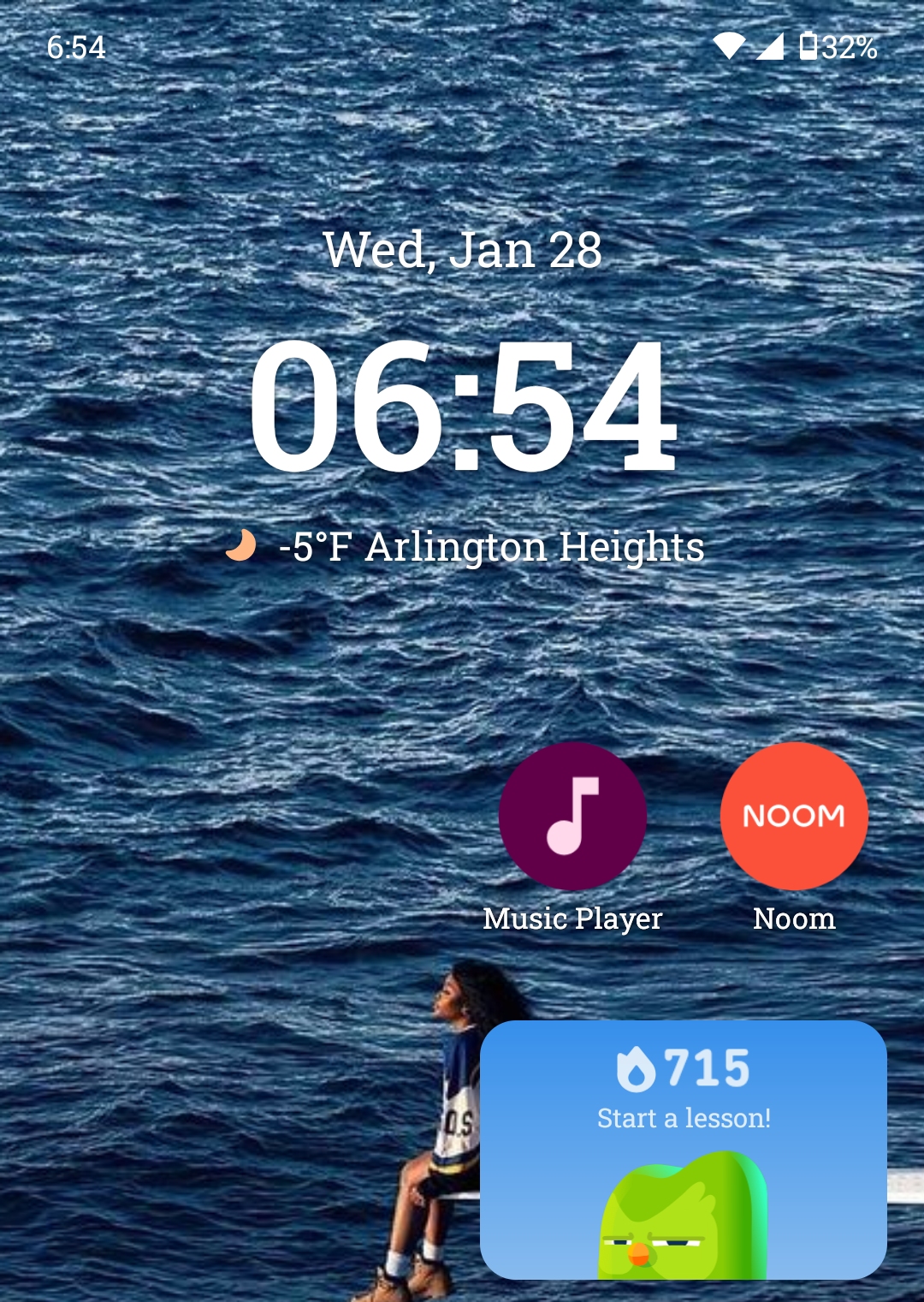Screen dimensions: 924x1302
Task: Open calendar from the date Wed, Jan 28
Action: pyautogui.click(x=462, y=250)
